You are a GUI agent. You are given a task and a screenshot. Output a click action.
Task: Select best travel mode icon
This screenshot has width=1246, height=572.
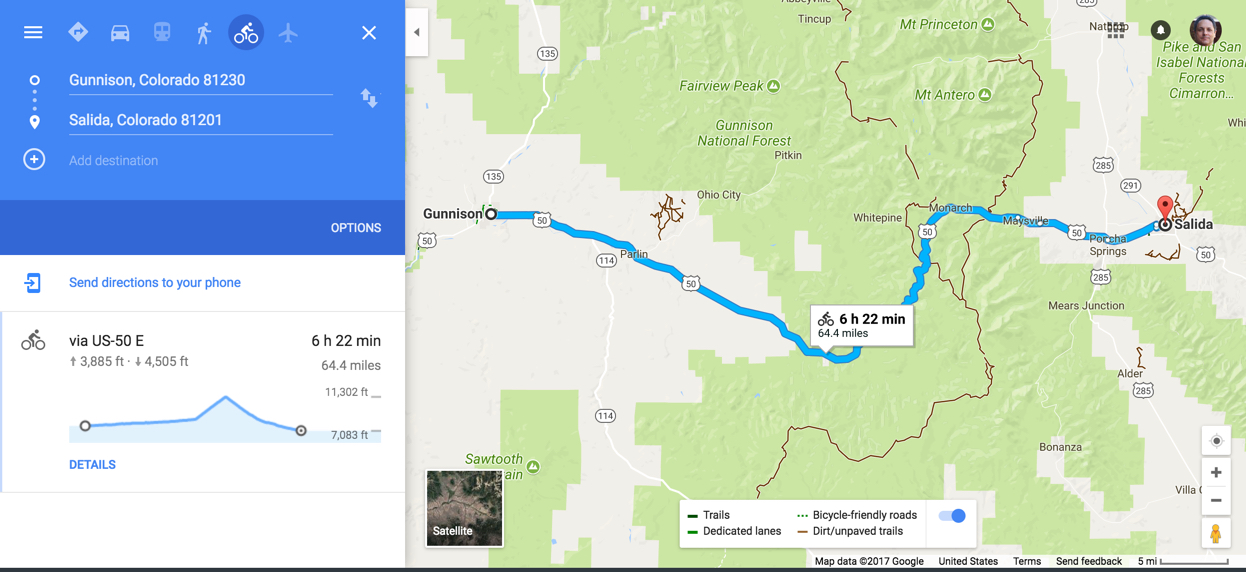pyautogui.click(x=78, y=33)
